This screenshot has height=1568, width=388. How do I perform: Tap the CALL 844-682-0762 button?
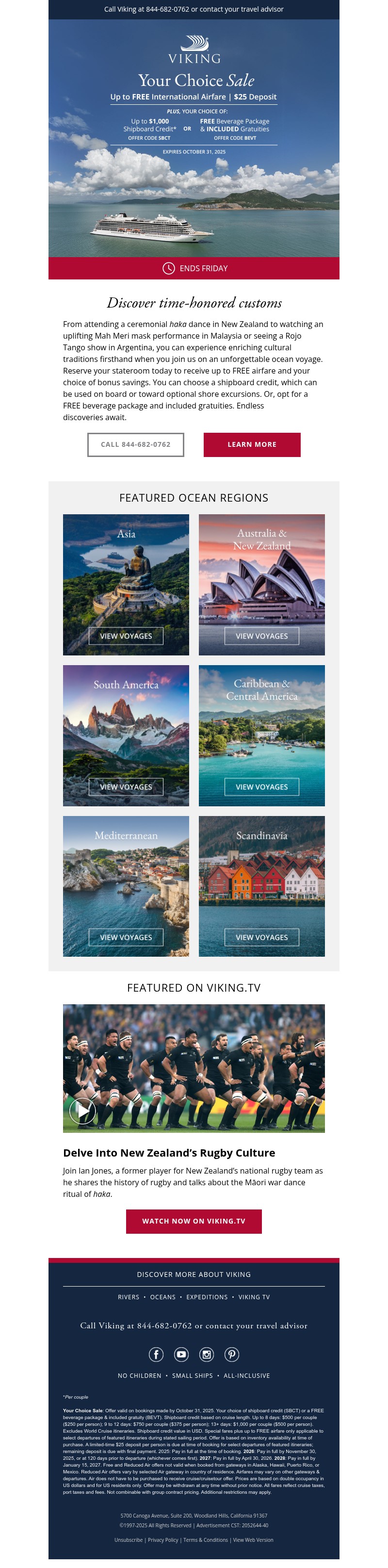135,444
